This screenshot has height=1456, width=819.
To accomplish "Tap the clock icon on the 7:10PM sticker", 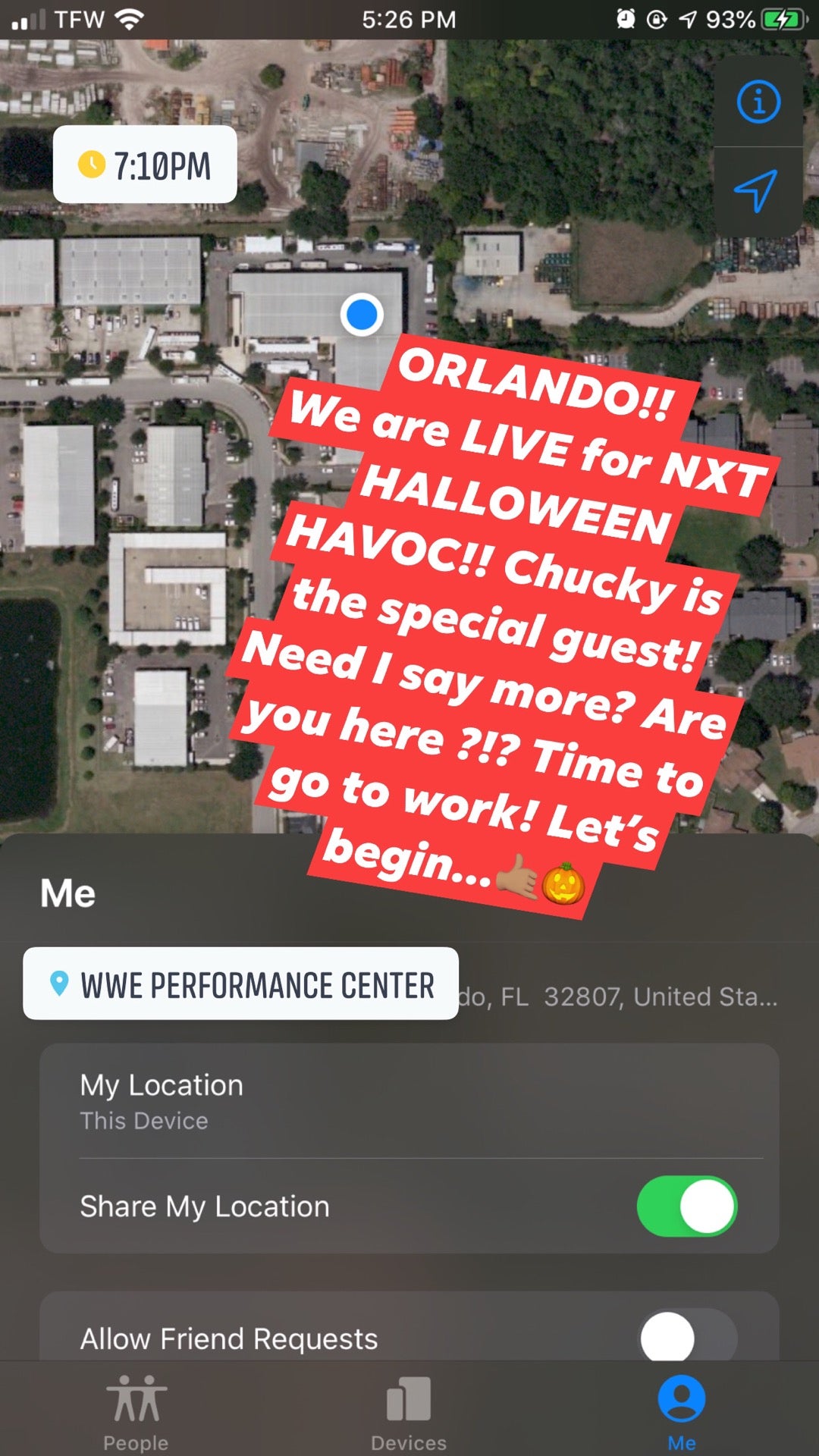I will 91,163.
